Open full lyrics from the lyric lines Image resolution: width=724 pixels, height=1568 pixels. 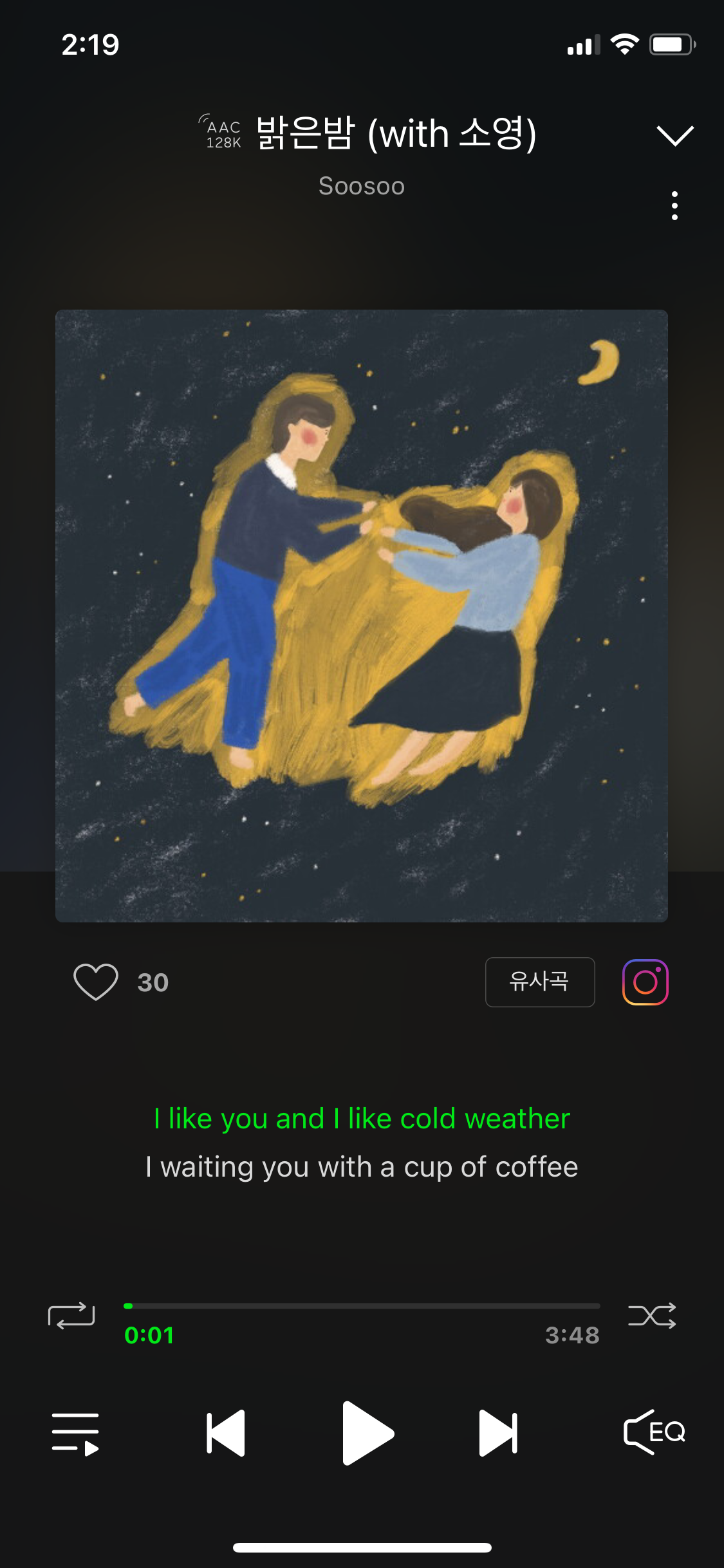(362, 1143)
